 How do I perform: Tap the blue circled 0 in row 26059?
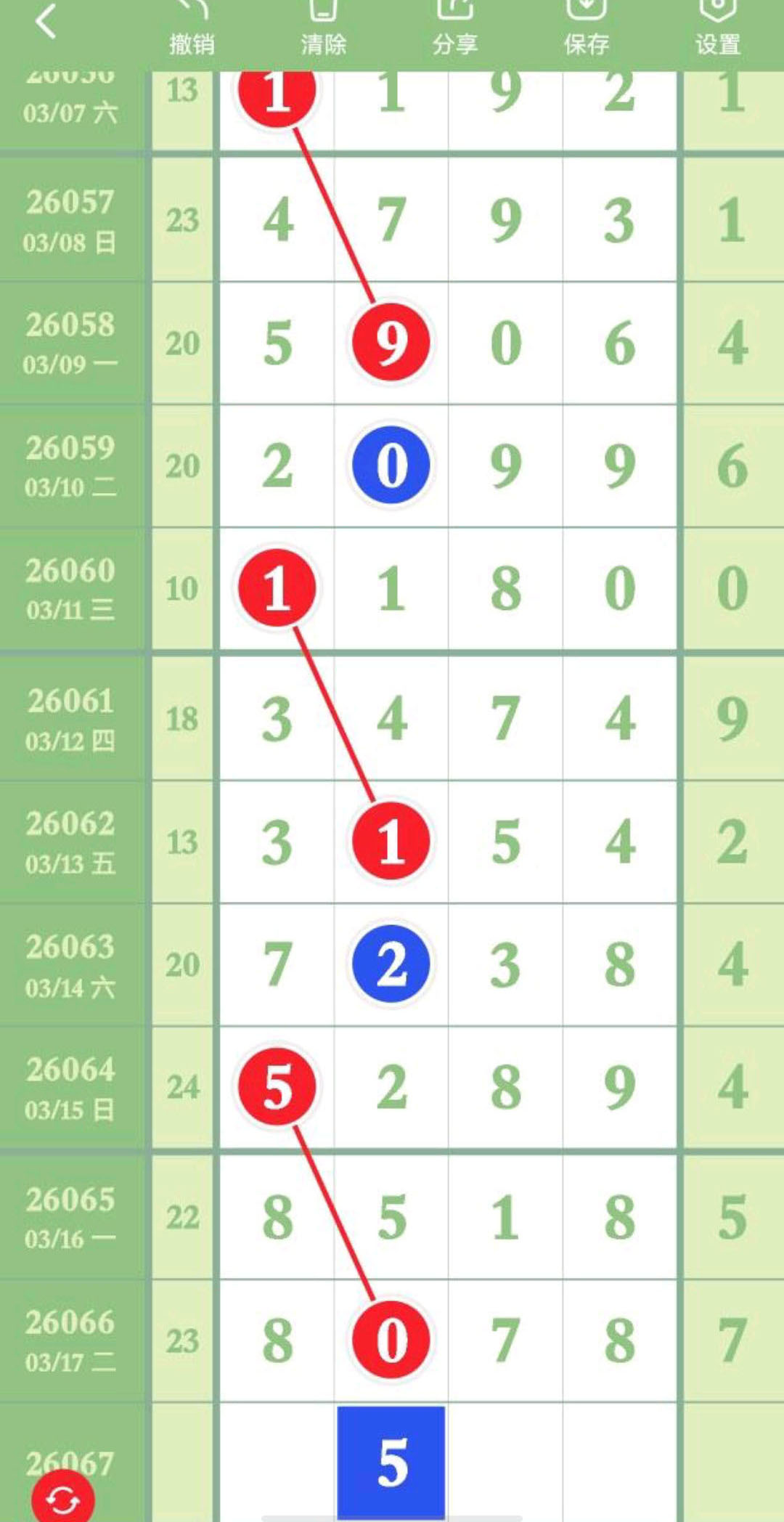(391, 465)
